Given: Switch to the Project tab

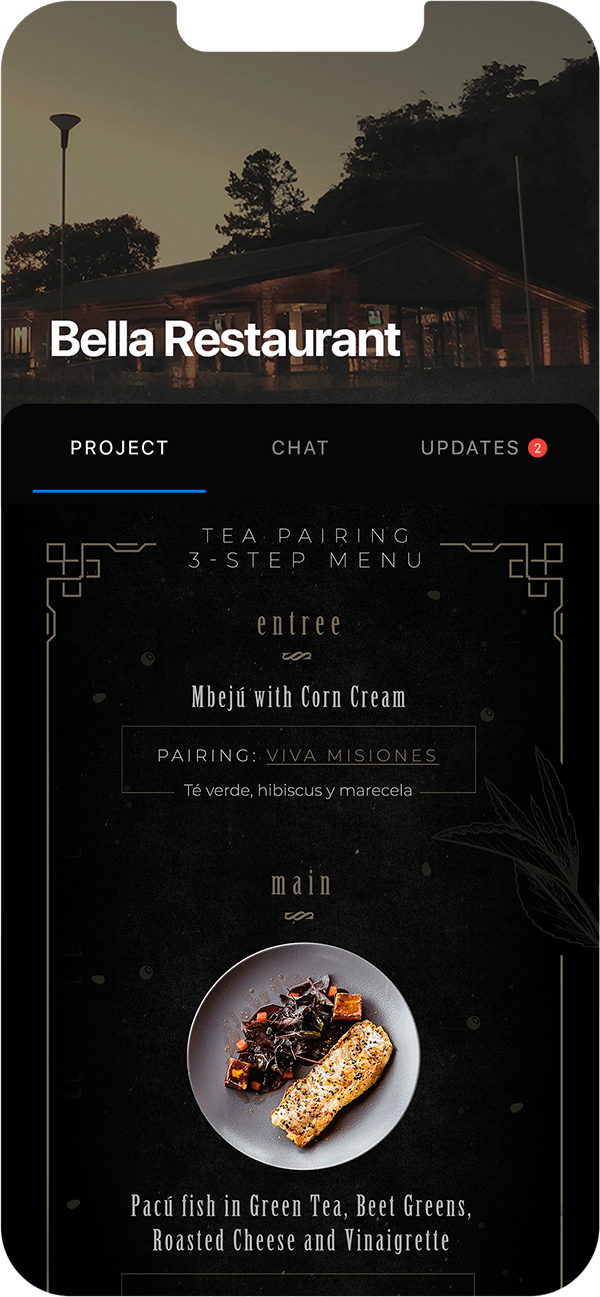Looking at the screenshot, I should [119, 448].
